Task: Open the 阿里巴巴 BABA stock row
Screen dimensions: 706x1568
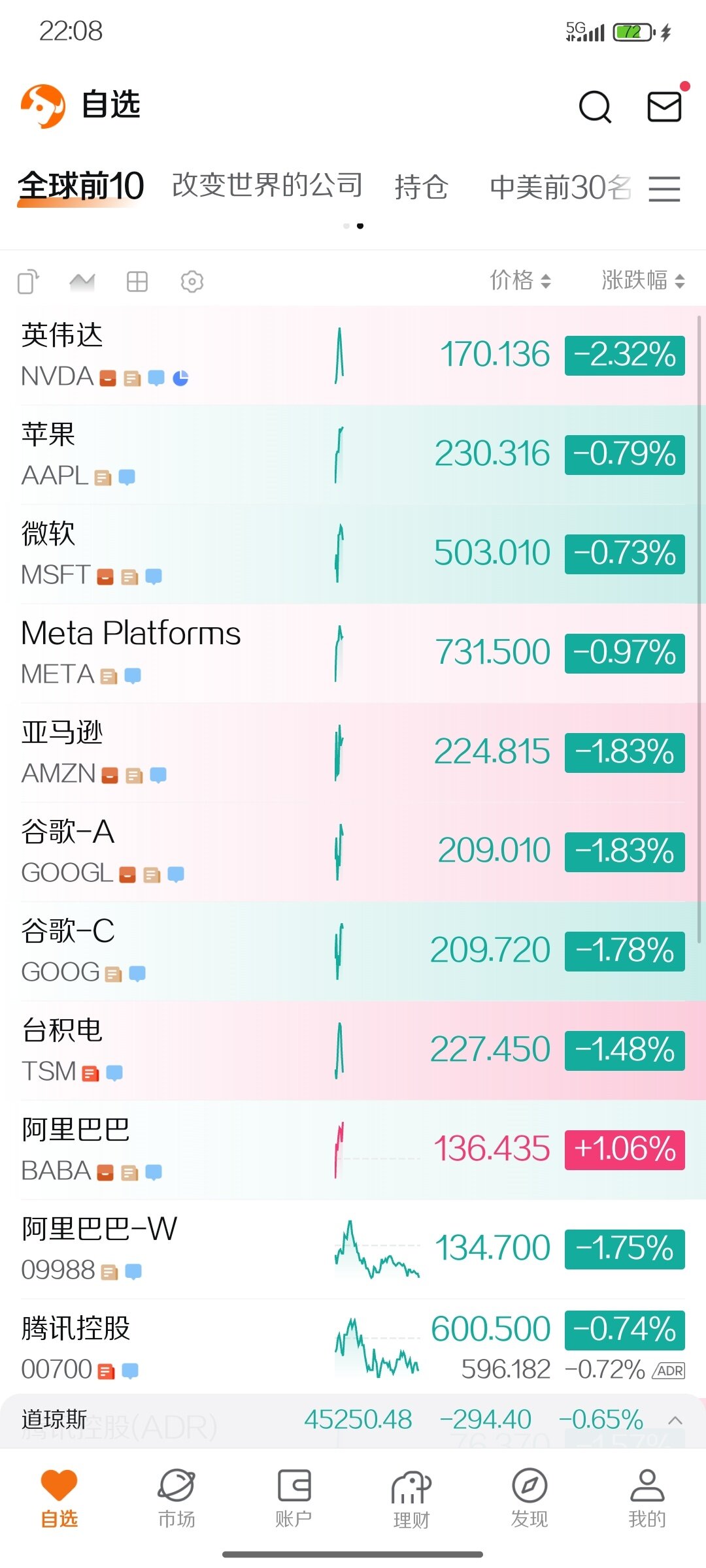Action: coord(353,1150)
